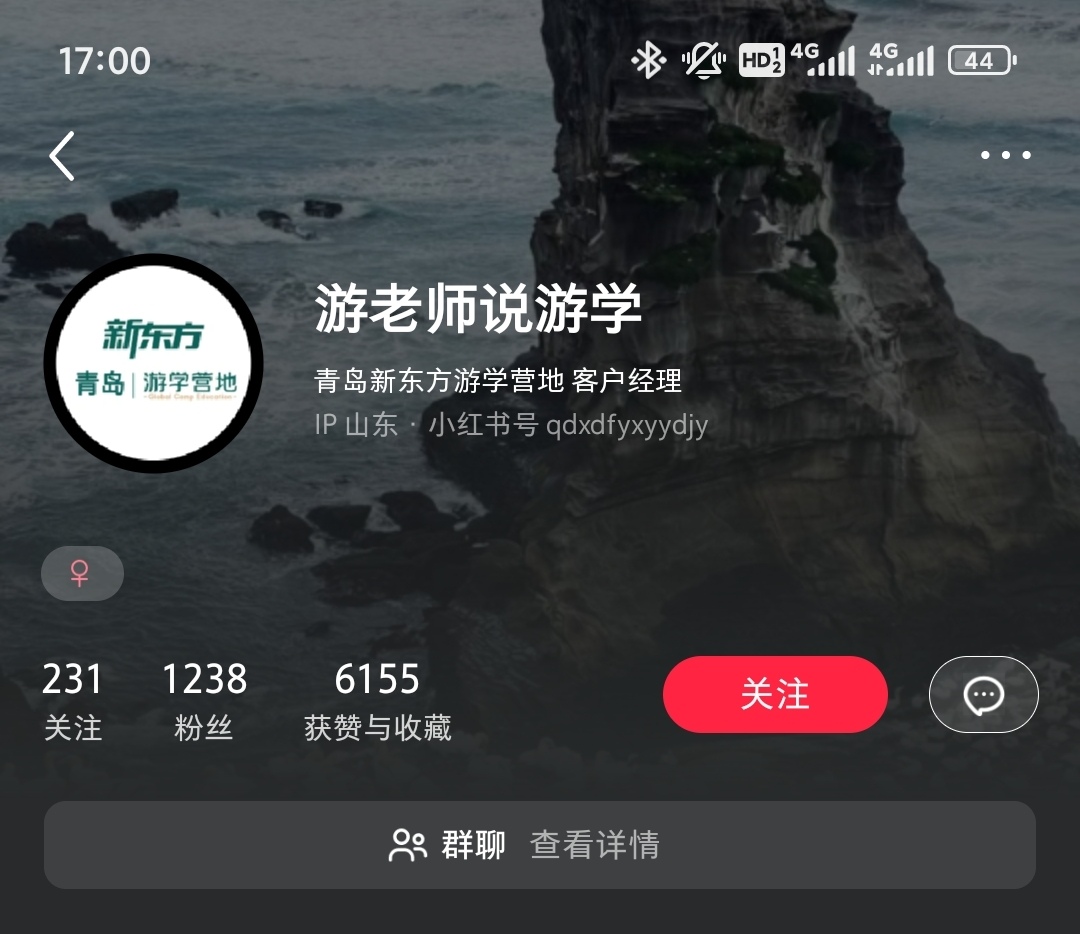Open the 新东方 profile avatar

click(154, 364)
